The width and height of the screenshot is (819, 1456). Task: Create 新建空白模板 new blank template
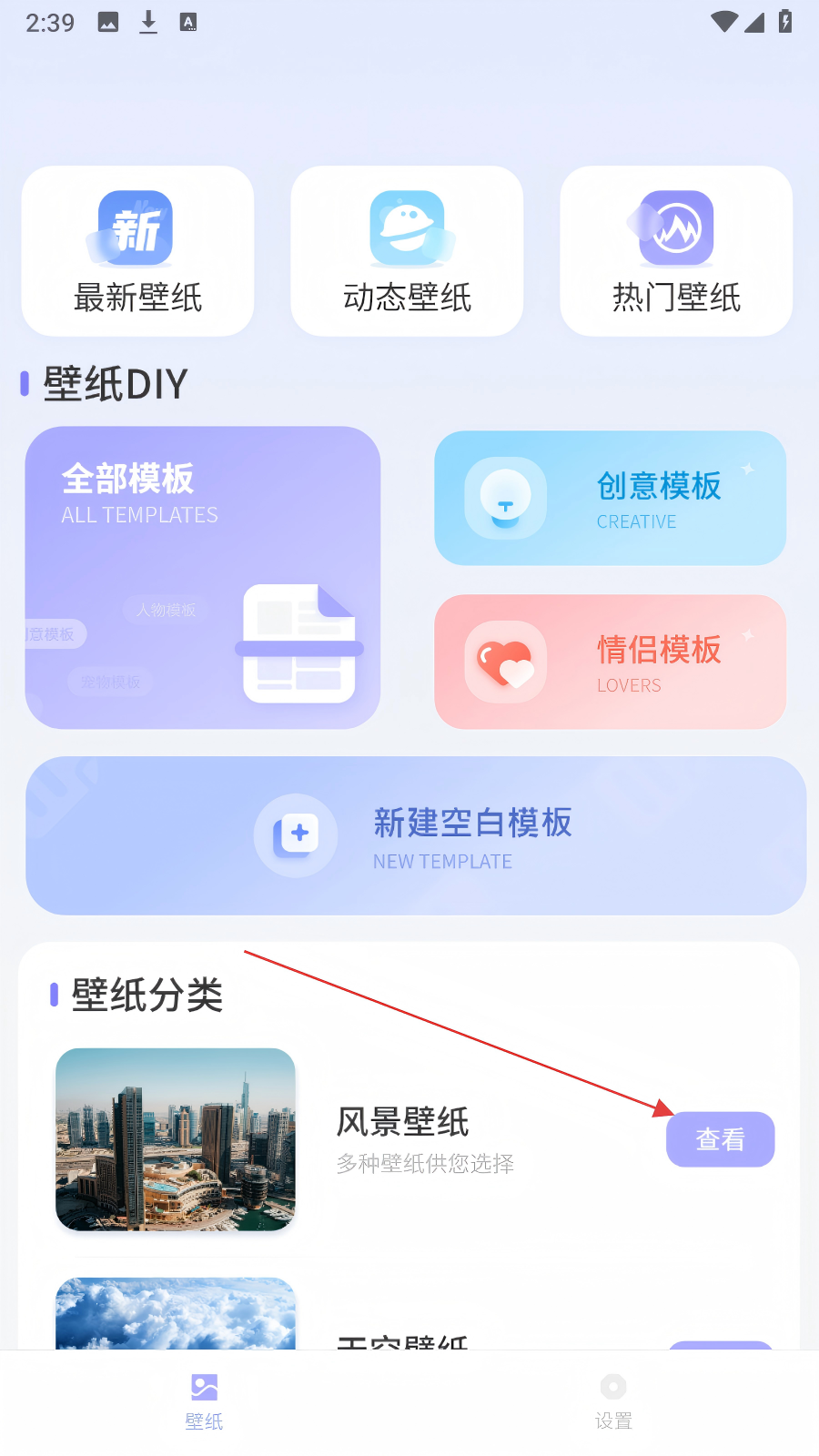pos(416,835)
